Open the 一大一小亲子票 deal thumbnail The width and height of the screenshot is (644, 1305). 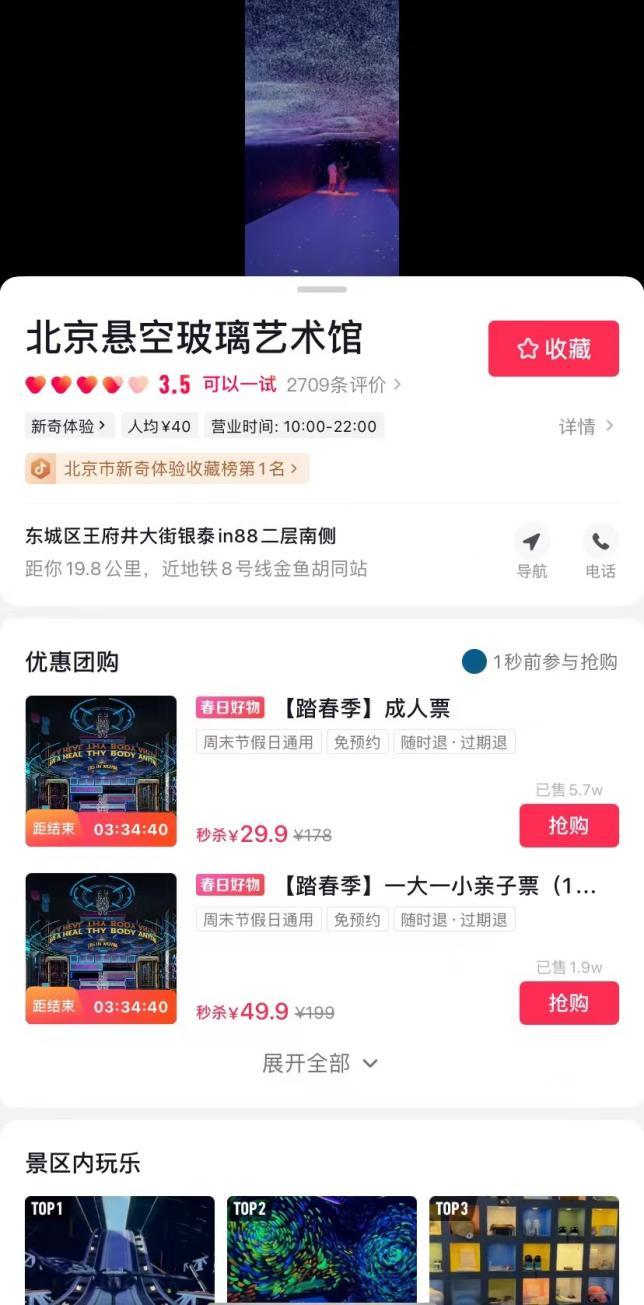pos(101,948)
